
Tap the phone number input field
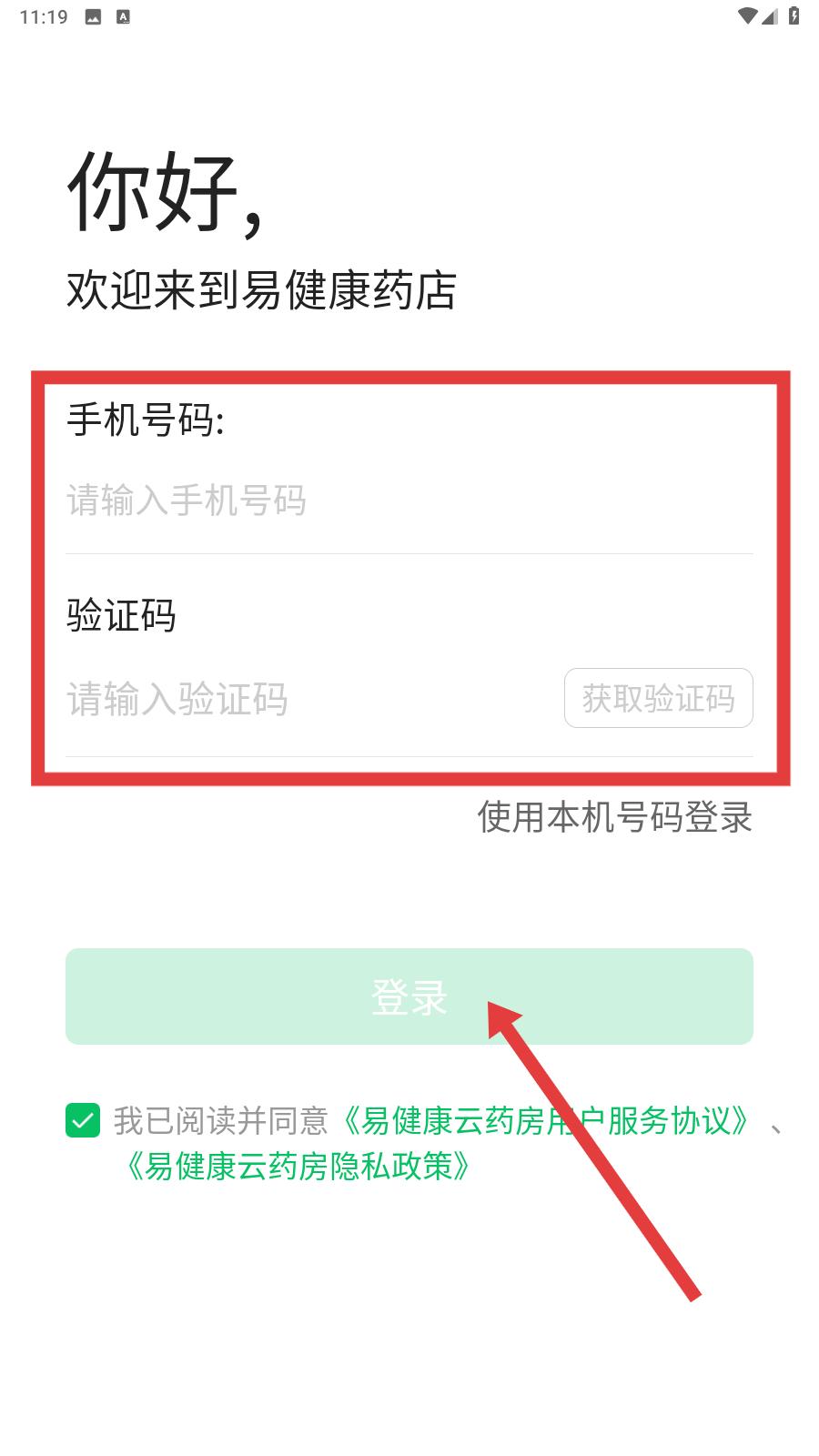point(409,500)
